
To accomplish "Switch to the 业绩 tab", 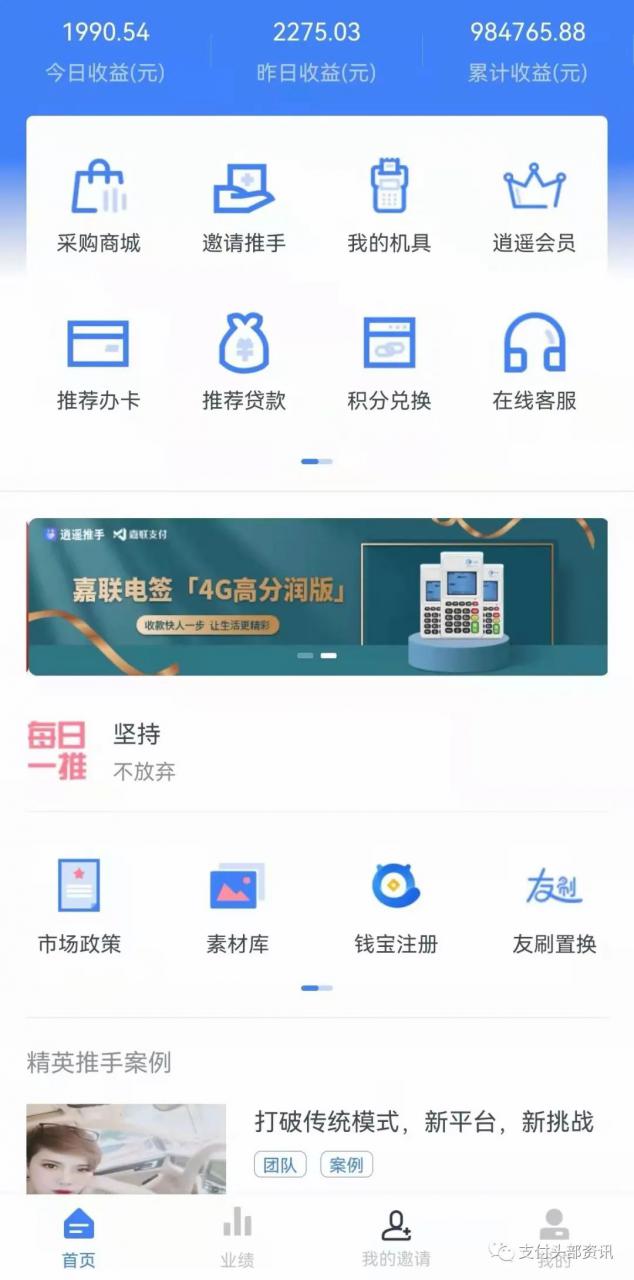I will click(x=237, y=1237).
